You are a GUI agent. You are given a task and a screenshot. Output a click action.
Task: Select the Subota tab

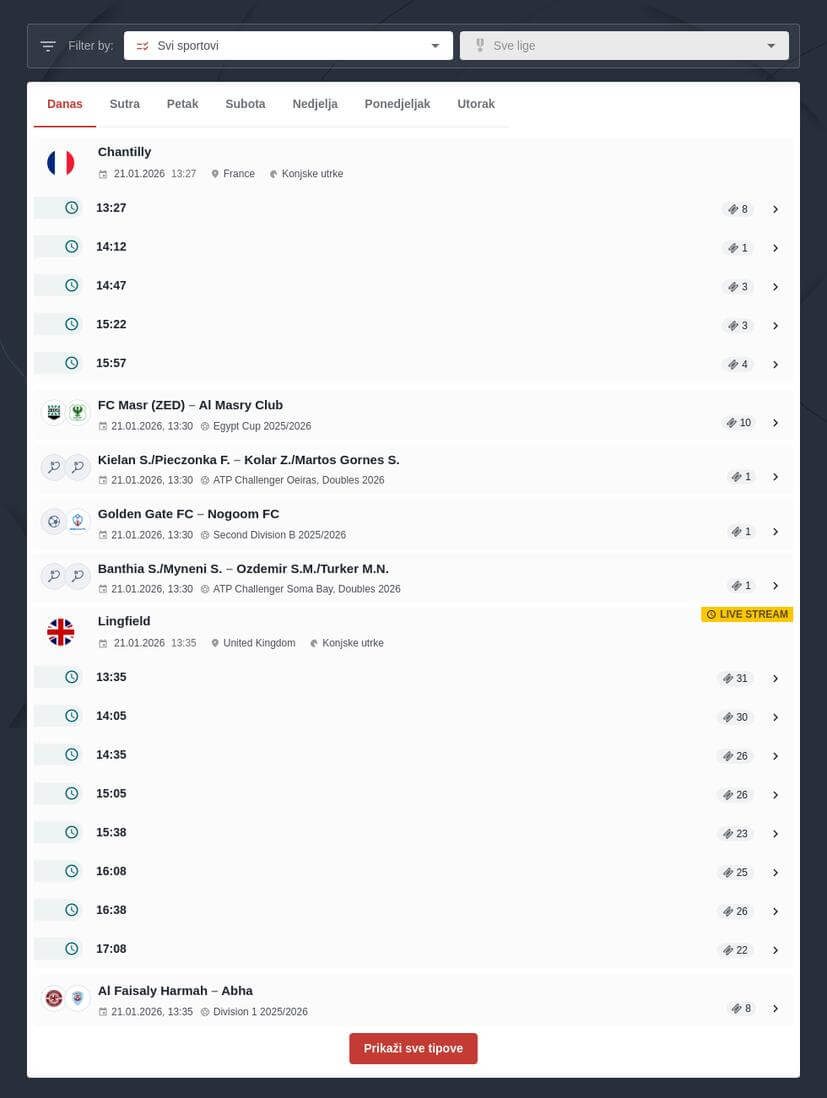click(245, 104)
